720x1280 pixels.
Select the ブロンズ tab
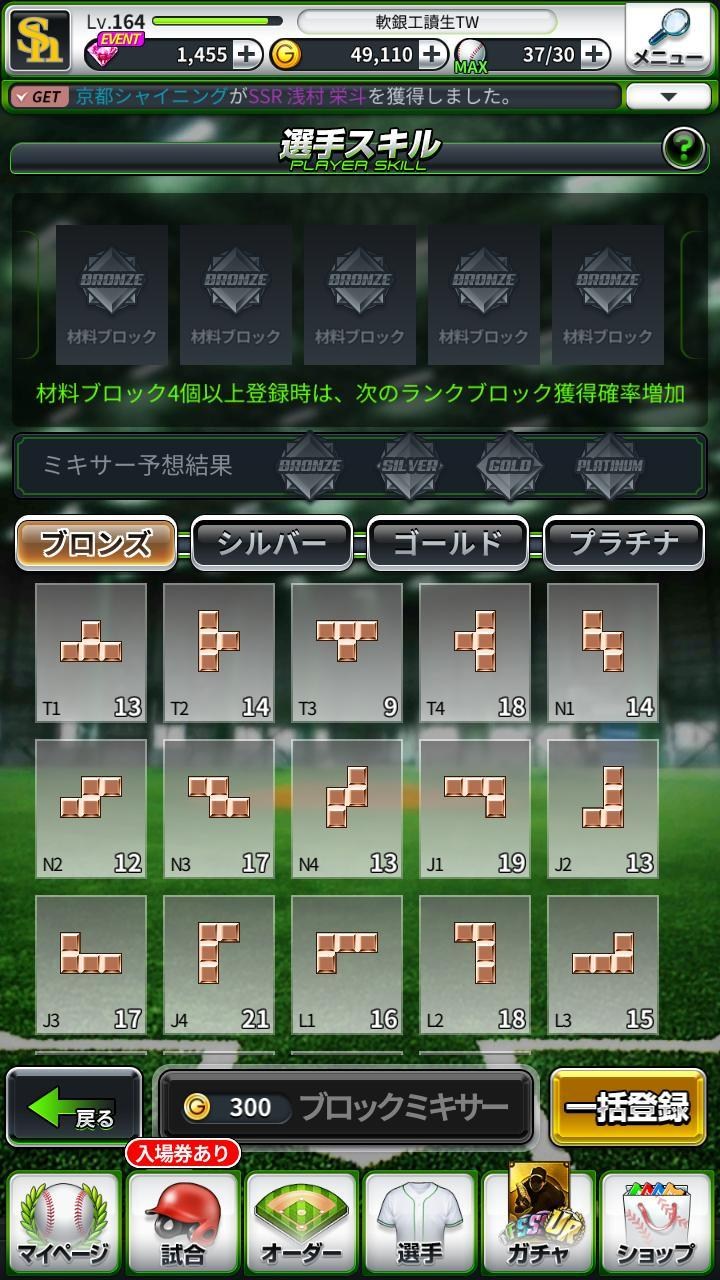point(96,543)
